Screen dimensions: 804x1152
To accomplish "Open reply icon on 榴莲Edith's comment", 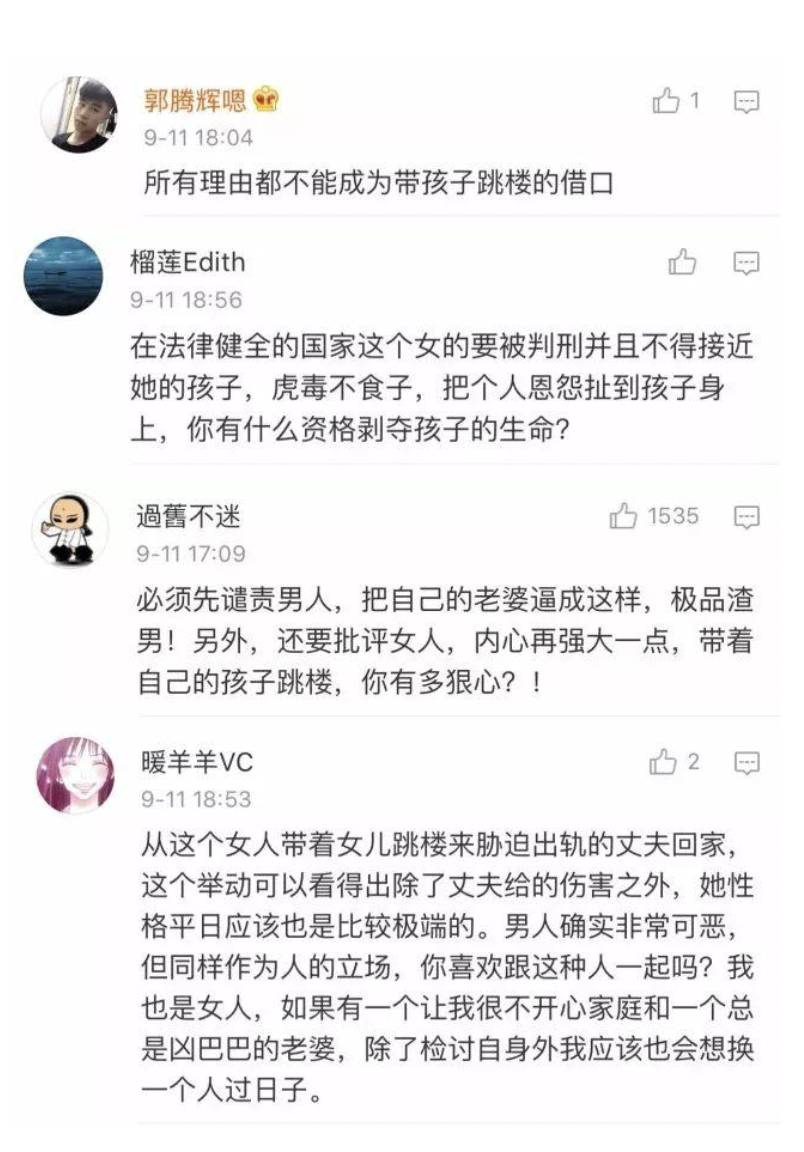I will 746,262.
